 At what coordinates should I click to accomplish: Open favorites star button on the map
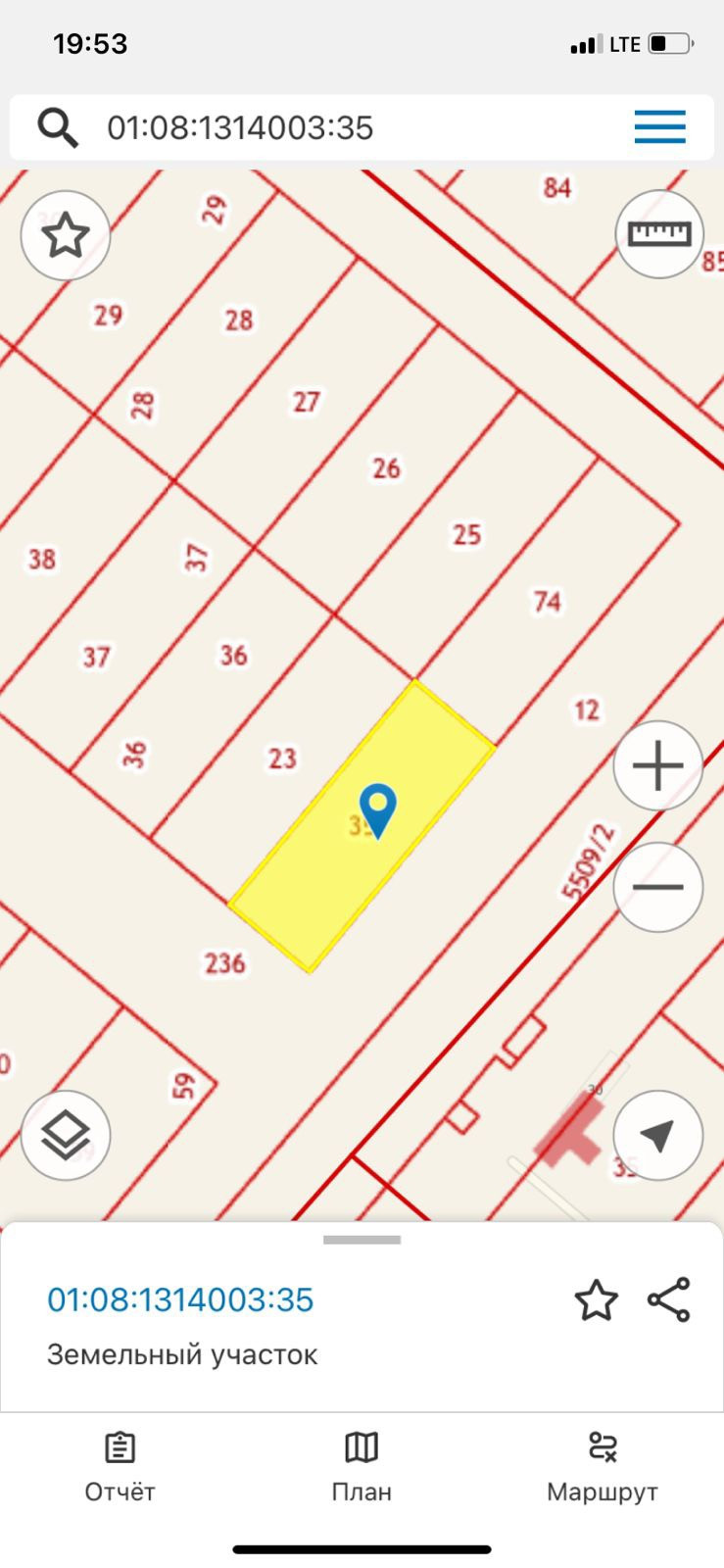65,236
